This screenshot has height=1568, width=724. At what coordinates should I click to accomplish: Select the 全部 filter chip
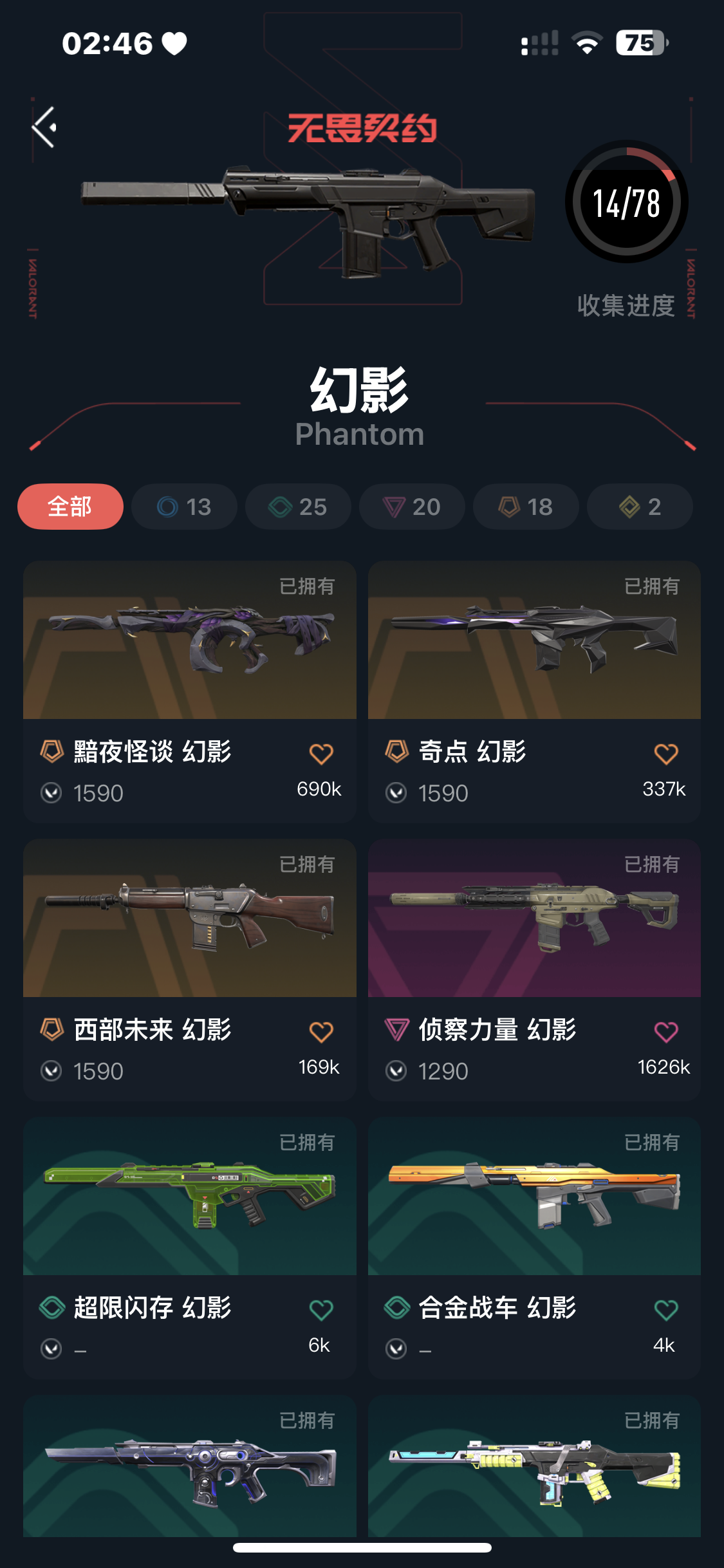point(70,507)
